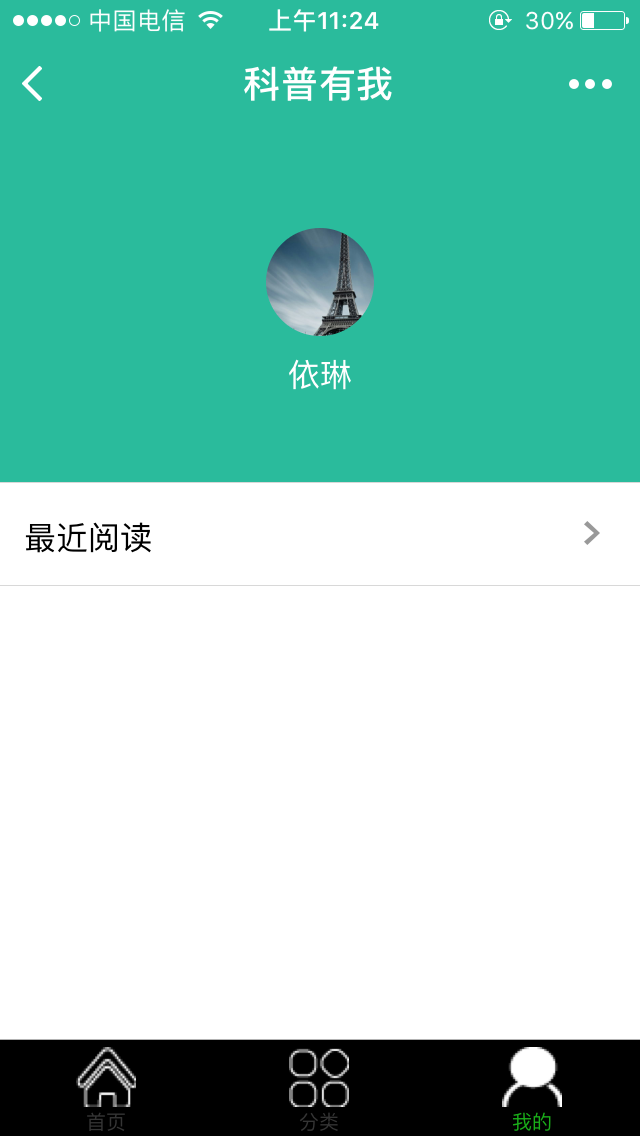Open the 最近阅读 row

pyautogui.click(x=320, y=535)
